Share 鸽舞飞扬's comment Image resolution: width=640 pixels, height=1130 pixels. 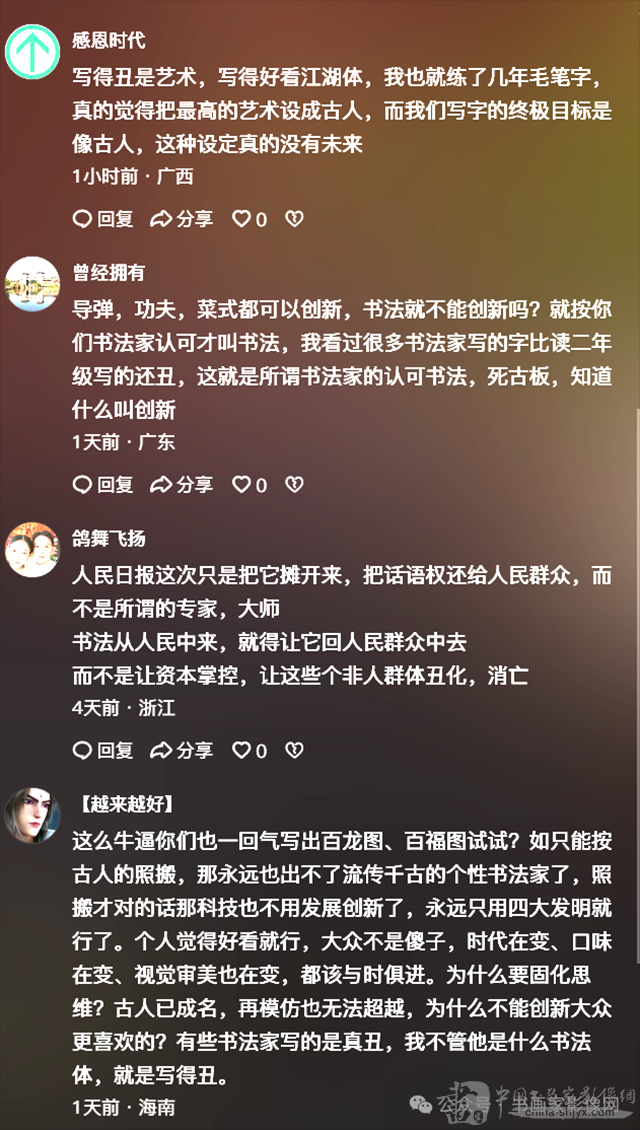click(x=181, y=750)
